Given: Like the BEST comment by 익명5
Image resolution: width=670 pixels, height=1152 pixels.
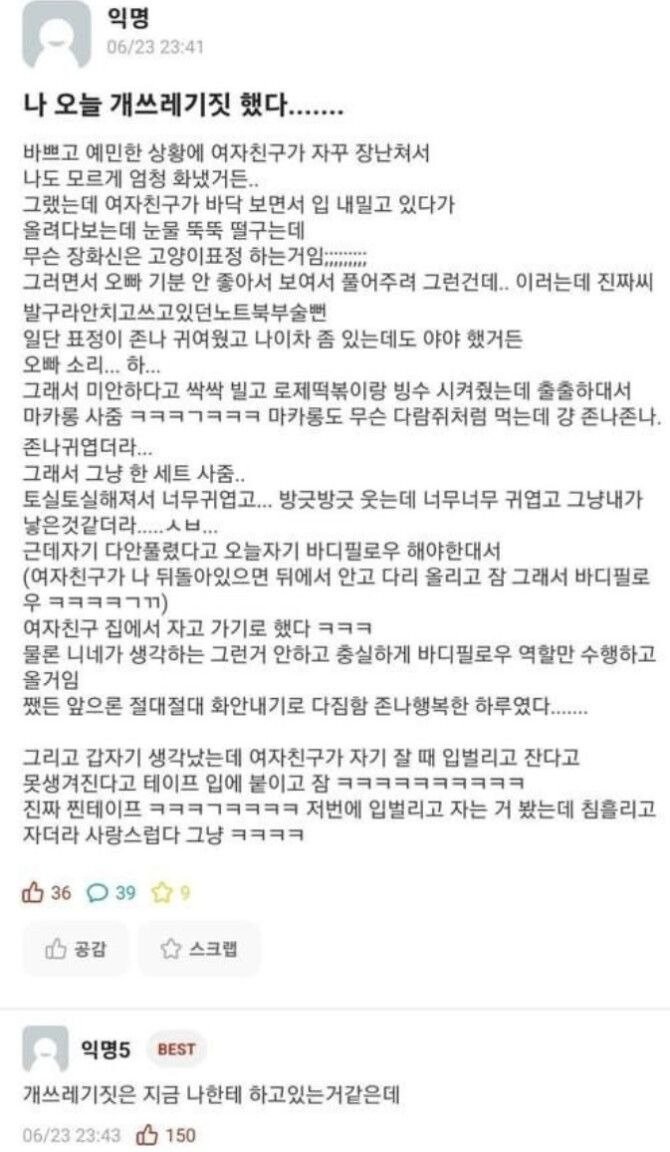Looking at the screenshot, I should [147, 1135].
